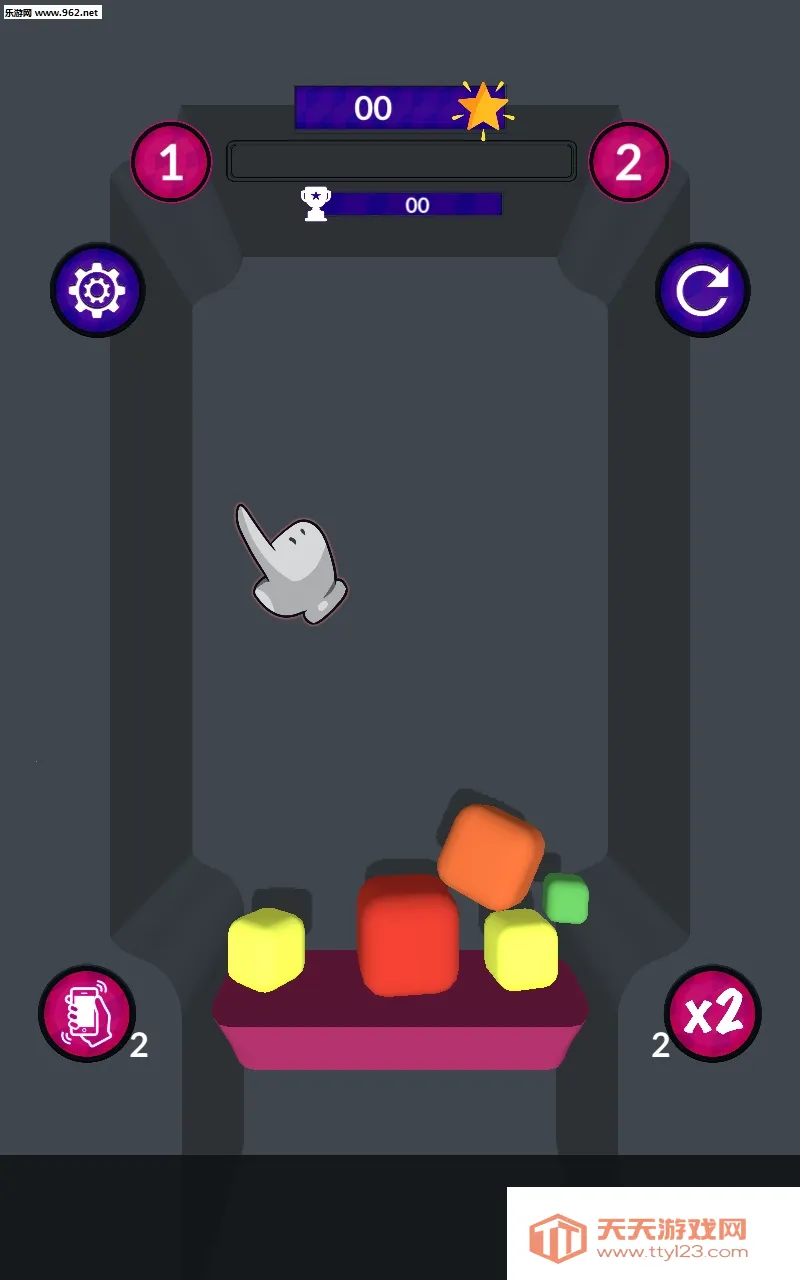This screenshot has width=800, height=1280.
Task: Tap the pink level 2 badge
Action: click(x=628, y=162)
